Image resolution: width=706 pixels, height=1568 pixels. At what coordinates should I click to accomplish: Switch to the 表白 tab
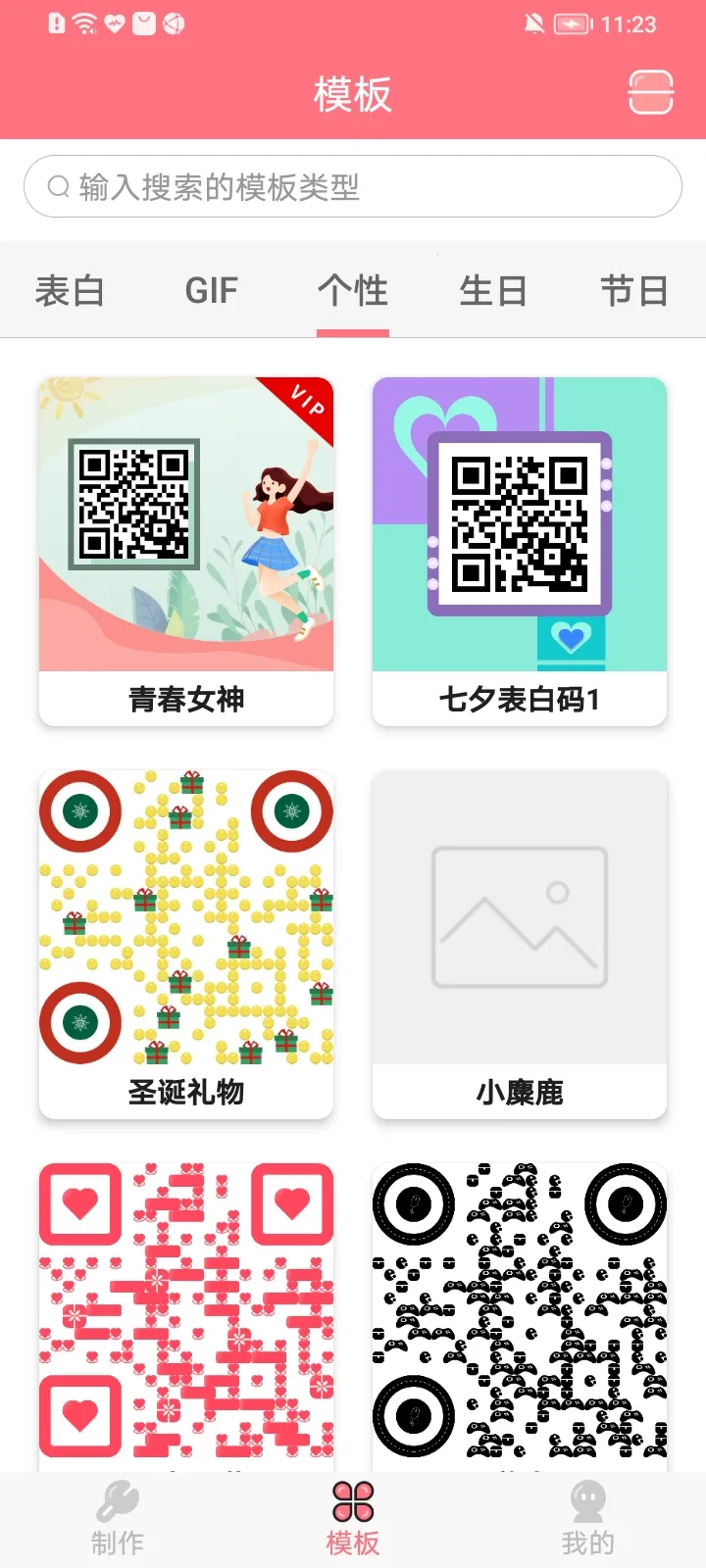point(70,291)
